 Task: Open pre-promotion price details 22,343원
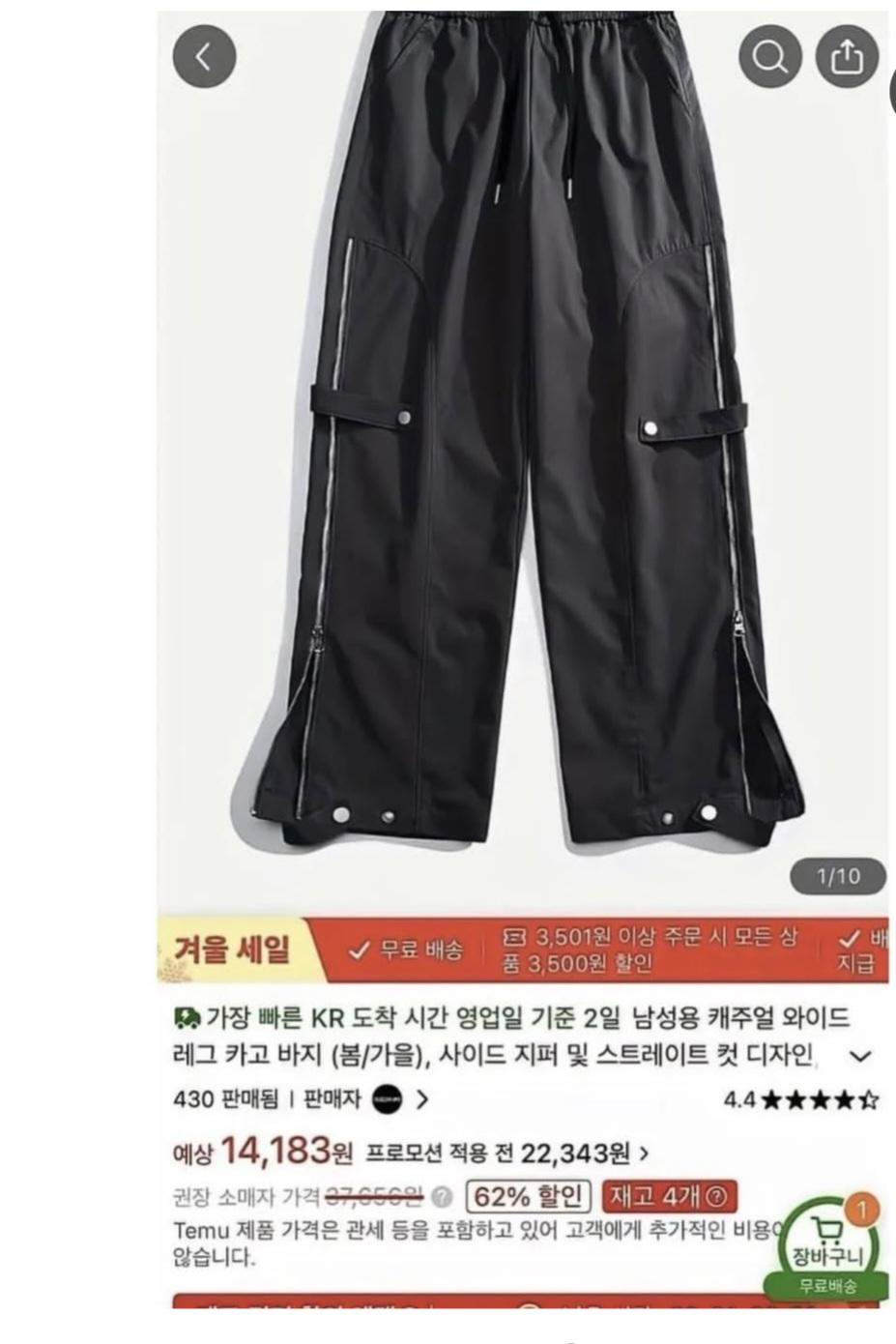coord(582,1153)
